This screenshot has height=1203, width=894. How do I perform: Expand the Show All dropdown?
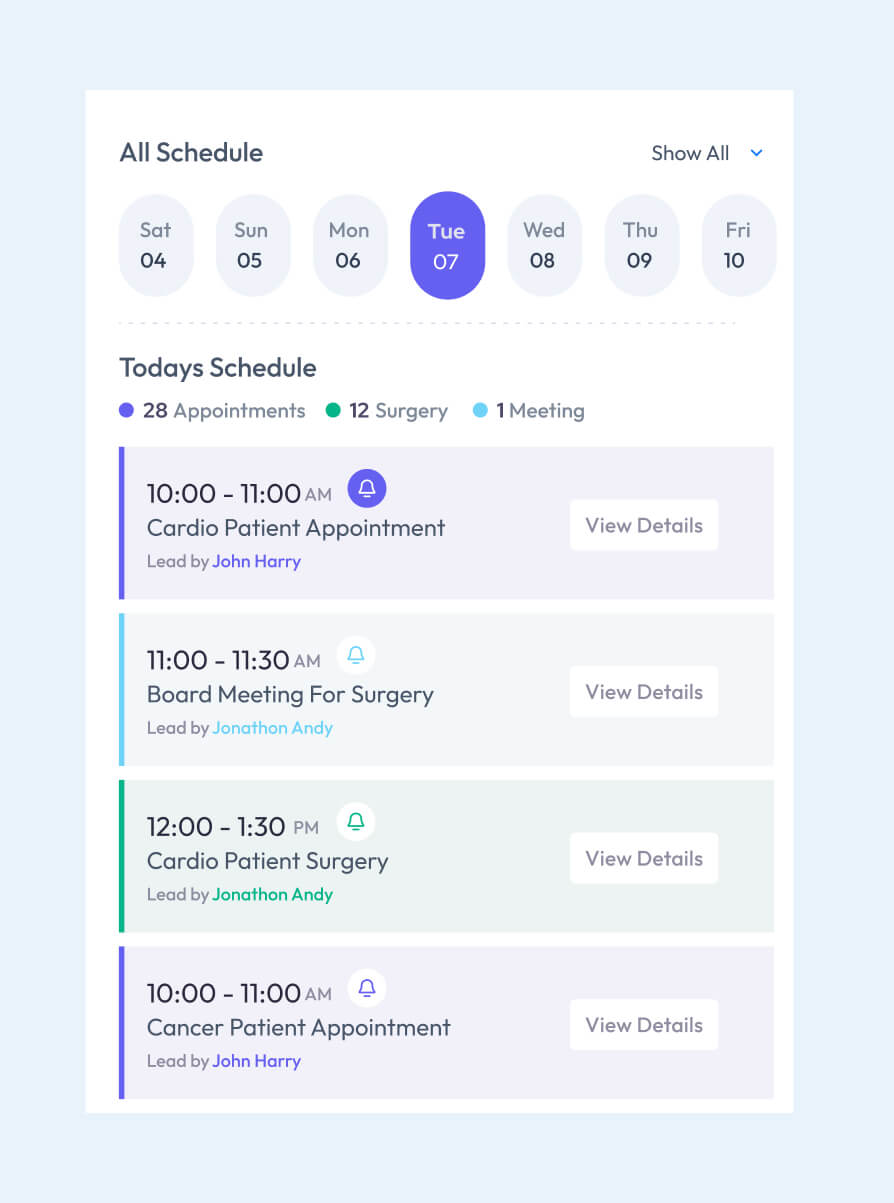706,153
